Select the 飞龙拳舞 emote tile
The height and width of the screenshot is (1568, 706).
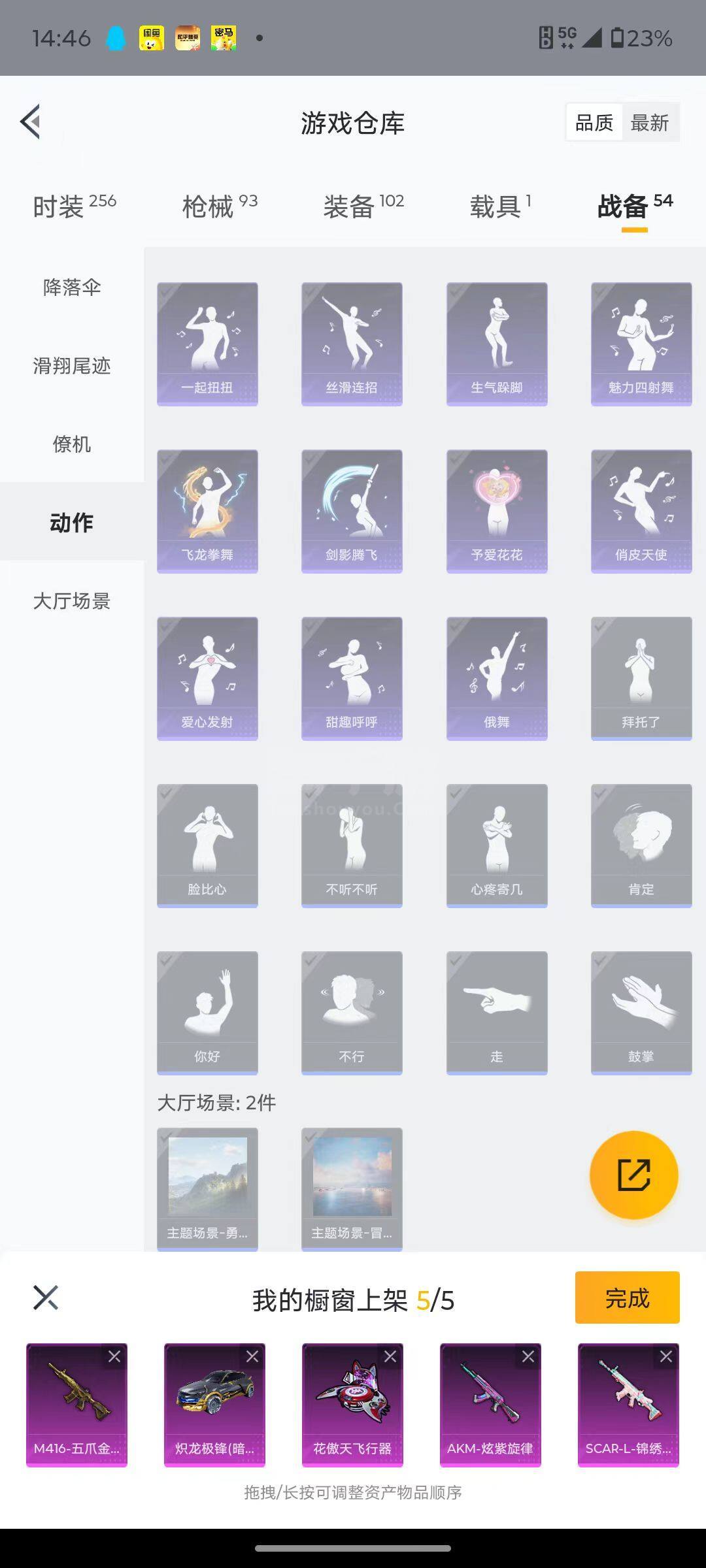click(207, 512)
